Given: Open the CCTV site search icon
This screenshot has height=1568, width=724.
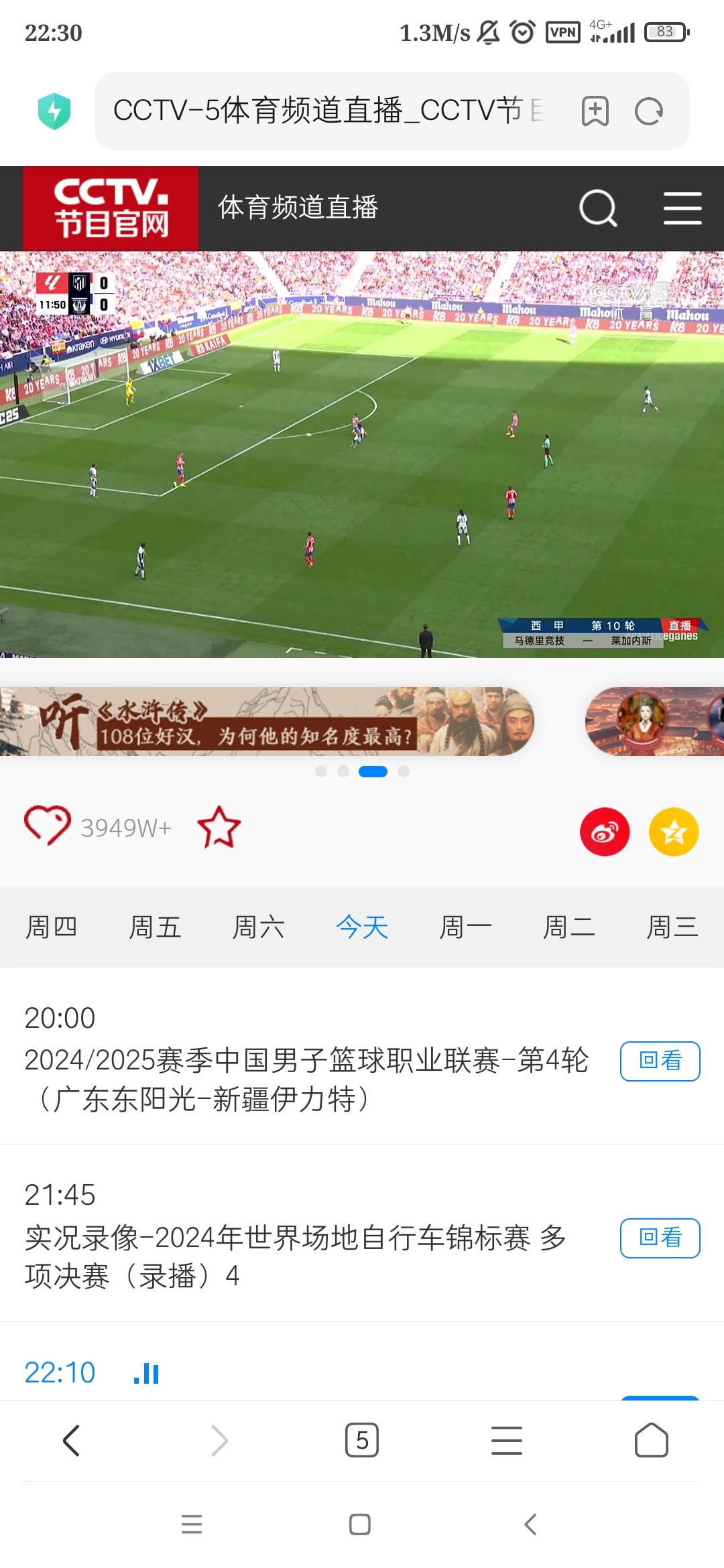Looking at the screenshot, I should pos(597,208).
